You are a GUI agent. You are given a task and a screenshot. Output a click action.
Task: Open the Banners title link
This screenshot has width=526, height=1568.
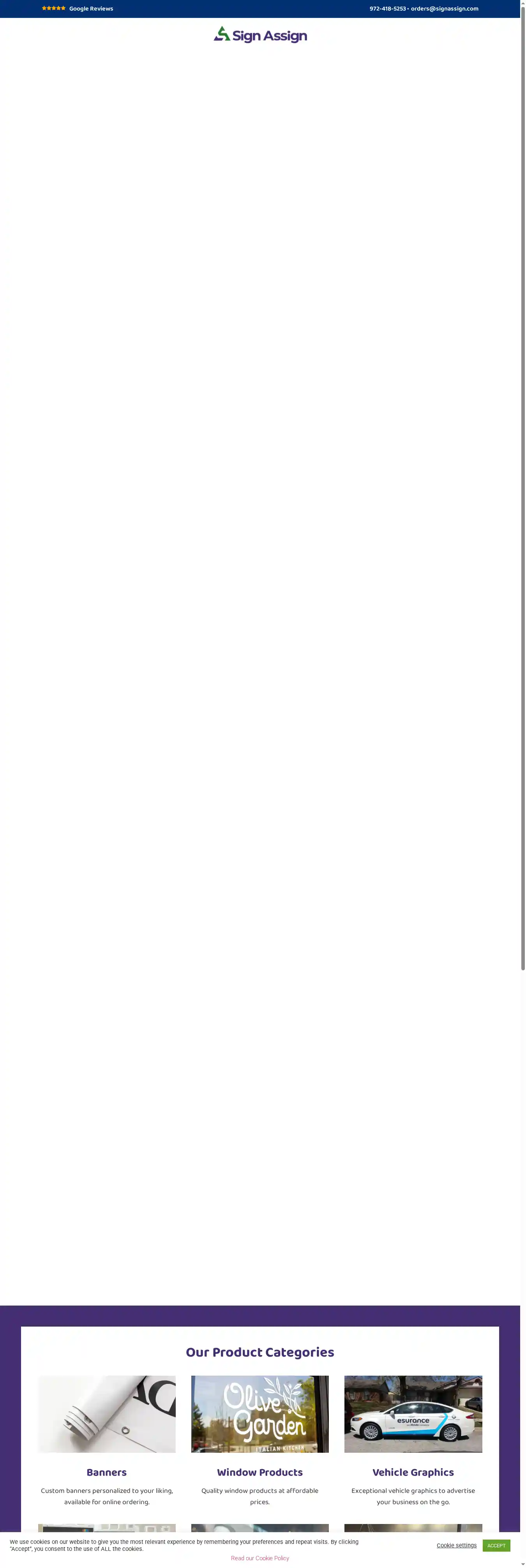[x=106, y=1473]
